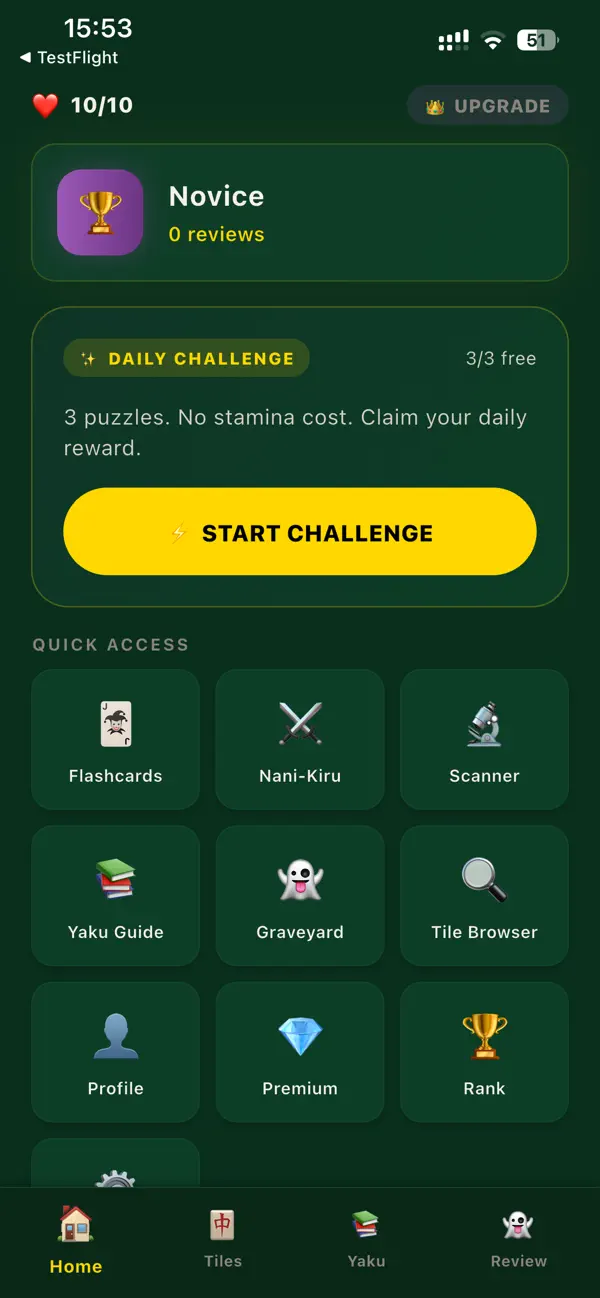Switch to the Yaku tab

click(366, 1238)
